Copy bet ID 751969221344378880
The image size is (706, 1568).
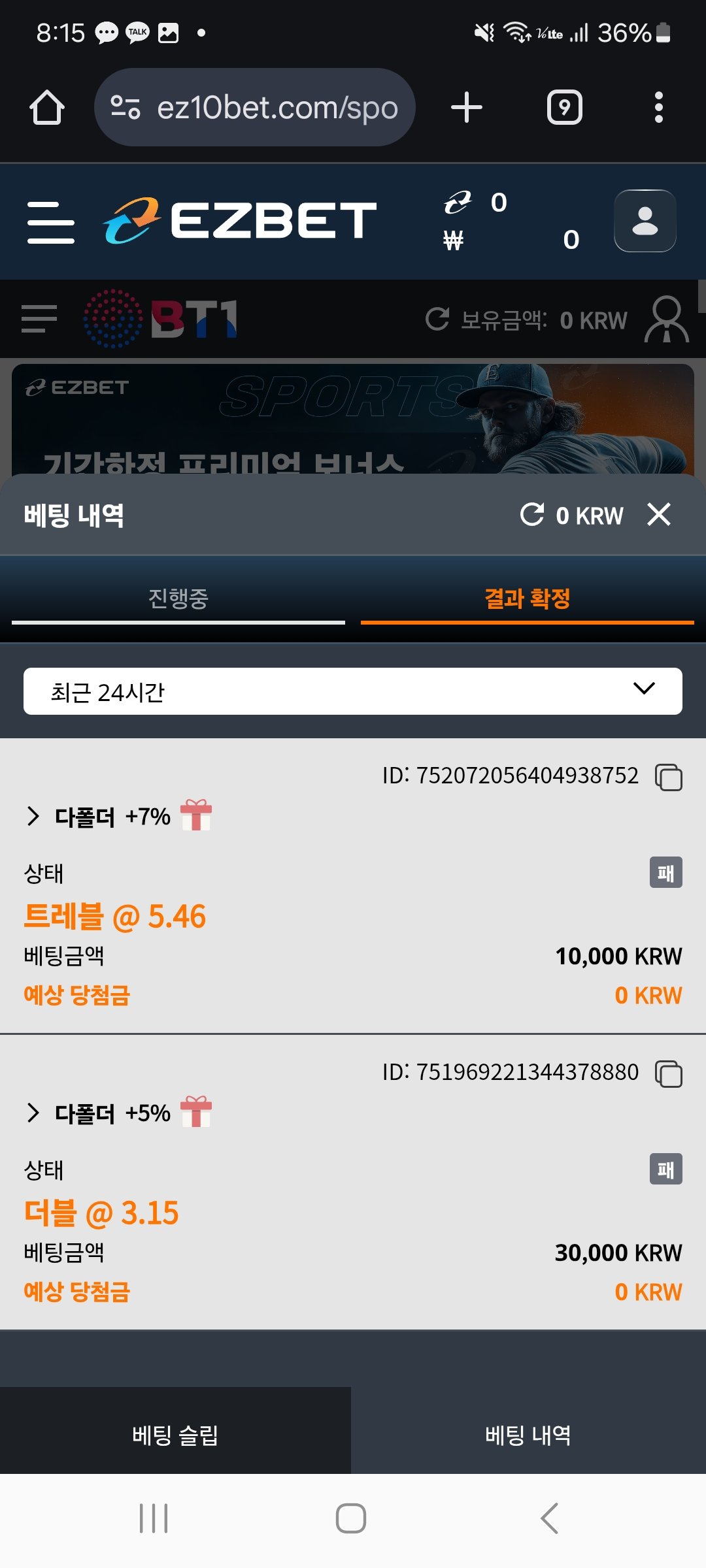pos(669,1074)
